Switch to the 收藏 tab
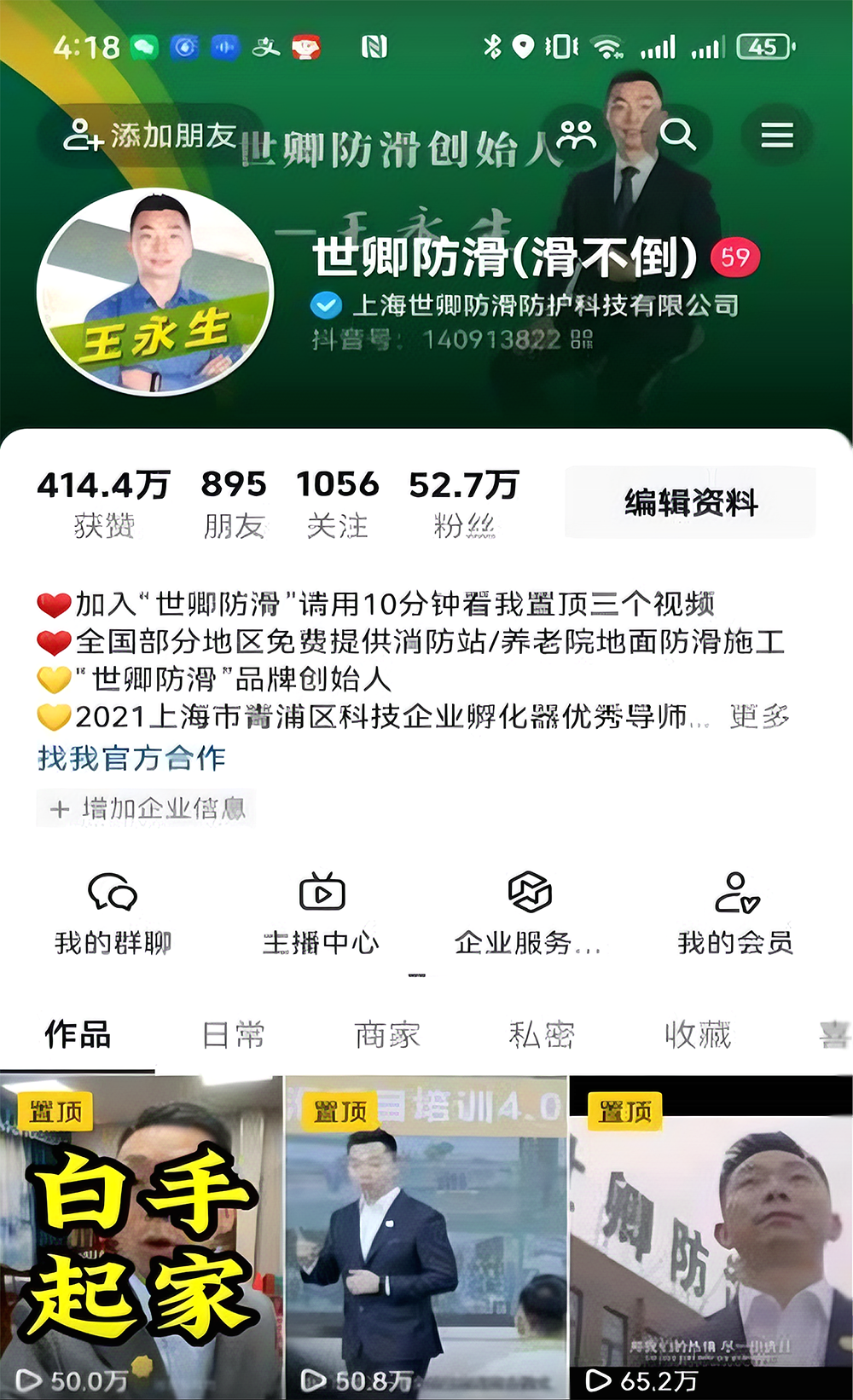This screenshot has height=1400, width=853. coord(698,1035)
